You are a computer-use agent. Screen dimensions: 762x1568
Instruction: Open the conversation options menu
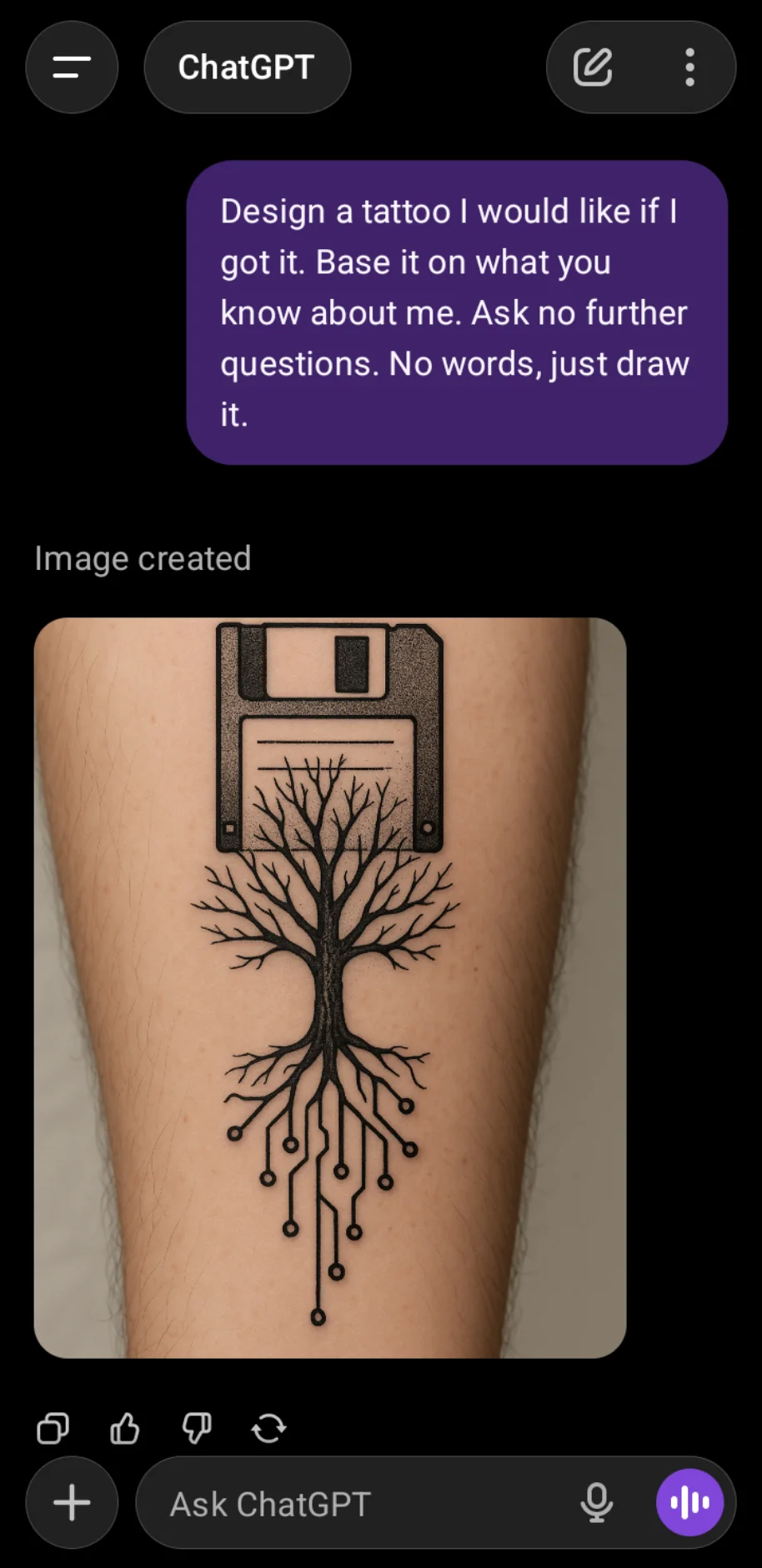[689, 67]
